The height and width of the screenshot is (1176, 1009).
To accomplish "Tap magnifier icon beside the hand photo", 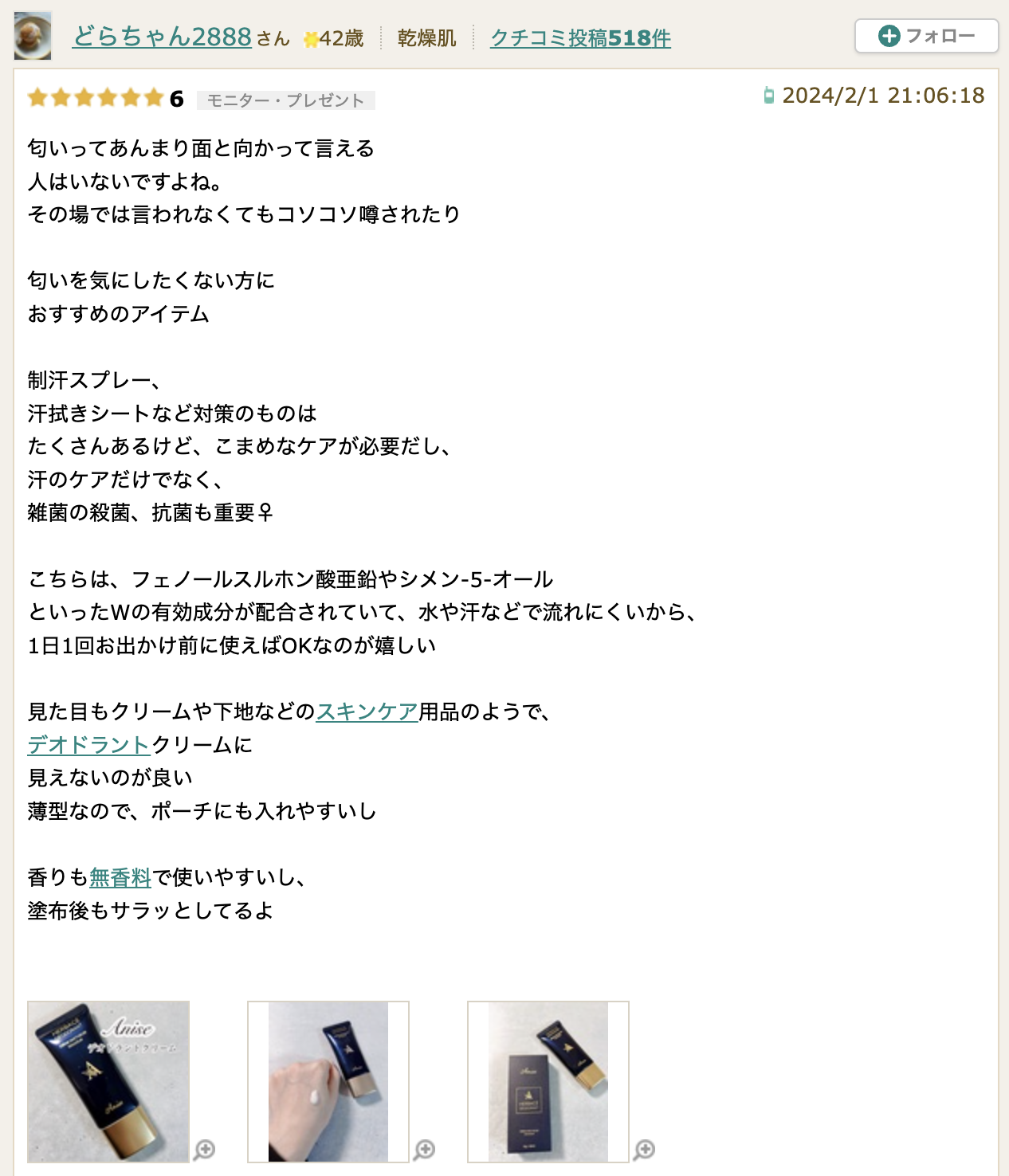I will (425, 1149).
